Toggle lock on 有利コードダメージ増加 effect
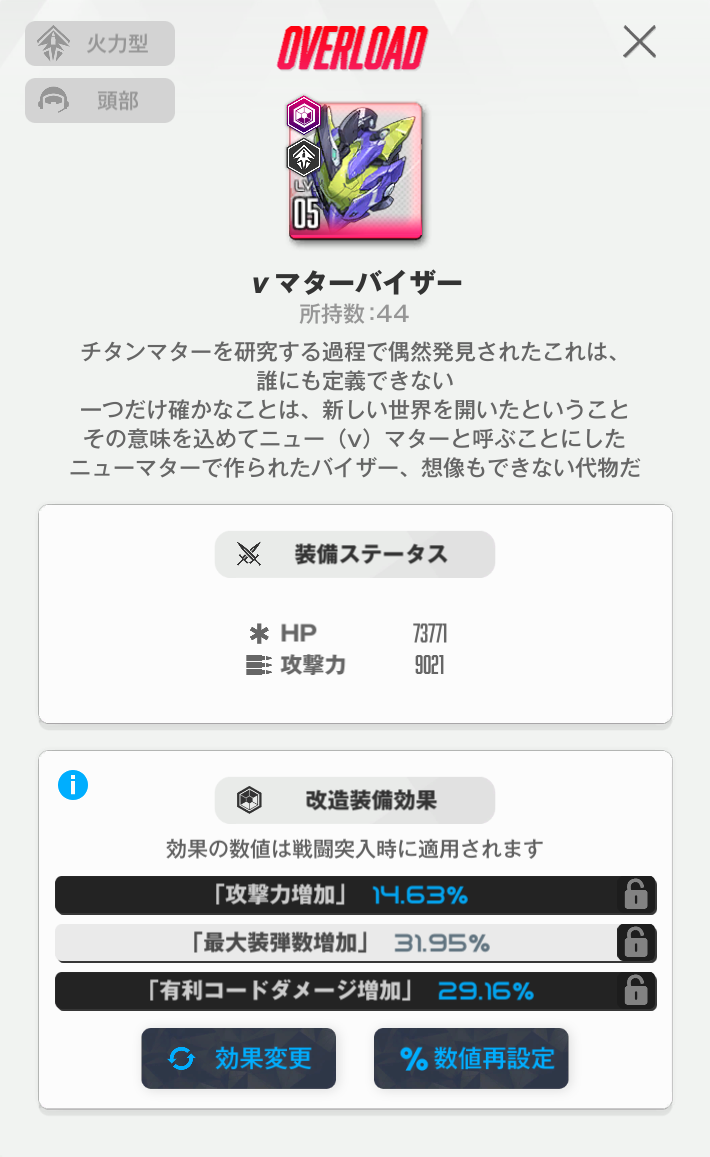 [635, 991]
